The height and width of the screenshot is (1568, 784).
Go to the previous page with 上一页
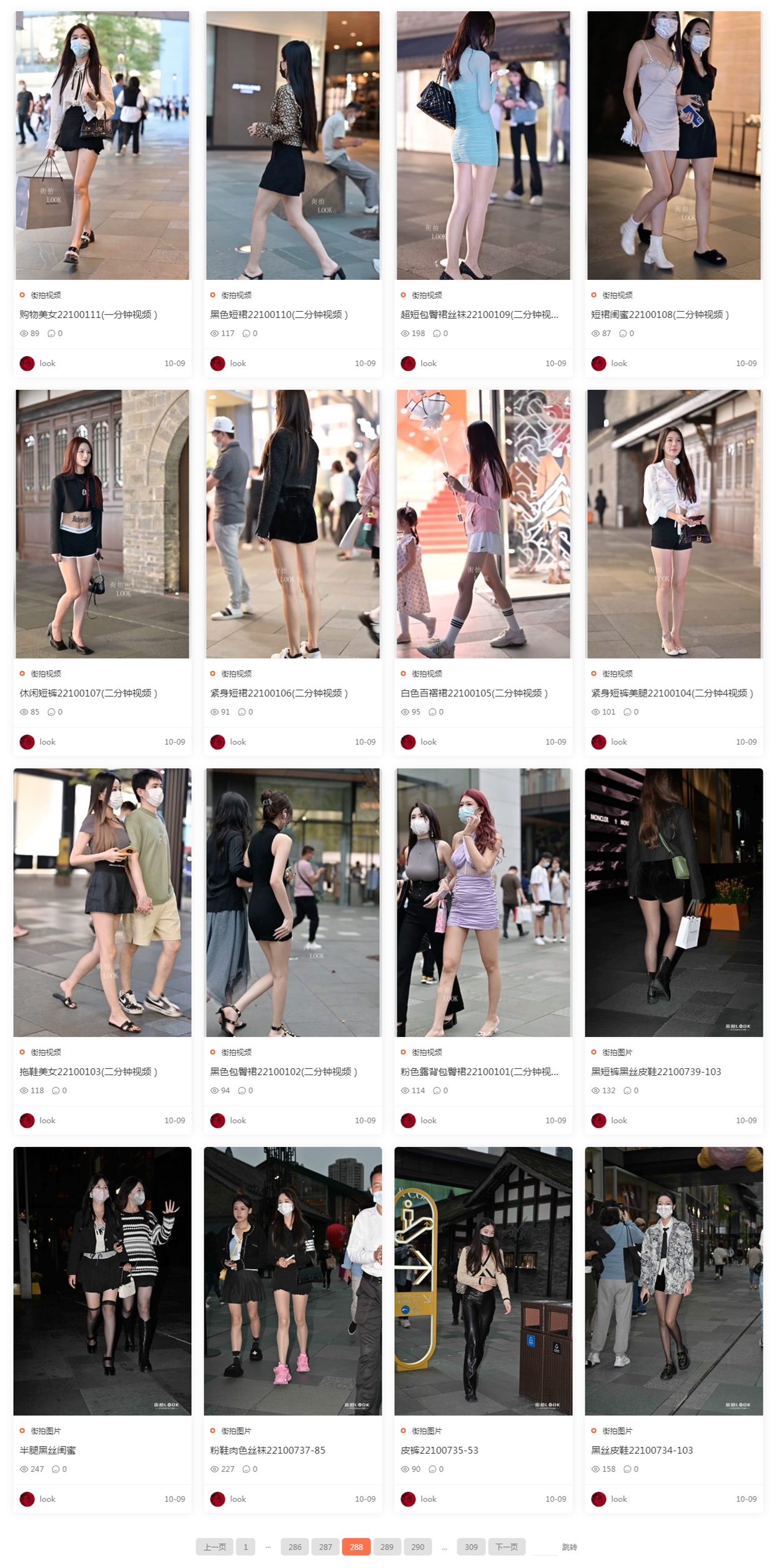click(214, 1547)
